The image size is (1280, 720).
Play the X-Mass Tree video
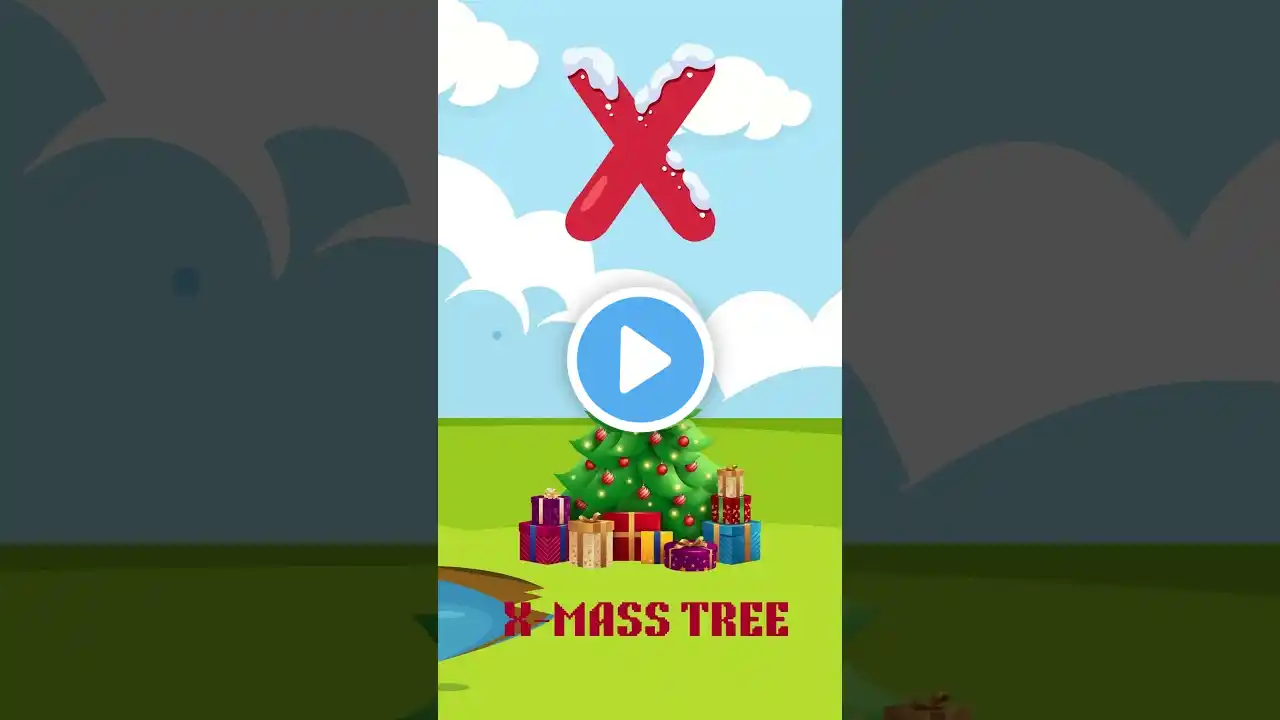[640, 359]
